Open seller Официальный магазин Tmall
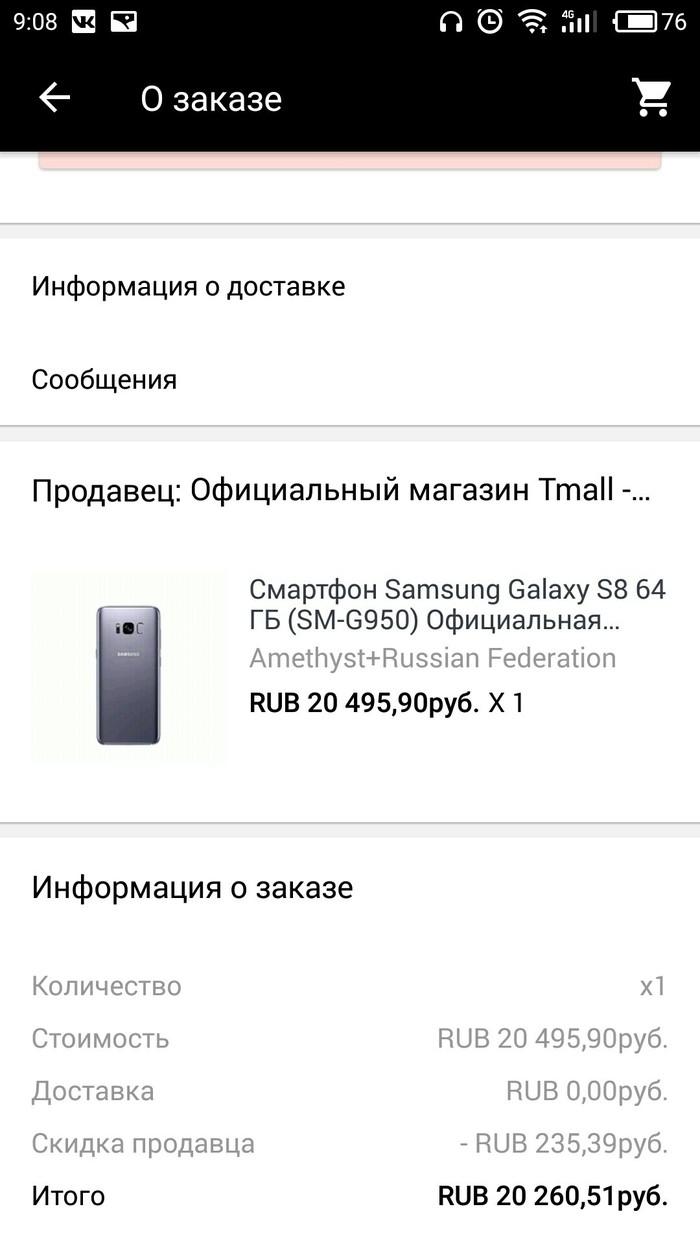700x1244 pixels. click(x=342, y=491)
